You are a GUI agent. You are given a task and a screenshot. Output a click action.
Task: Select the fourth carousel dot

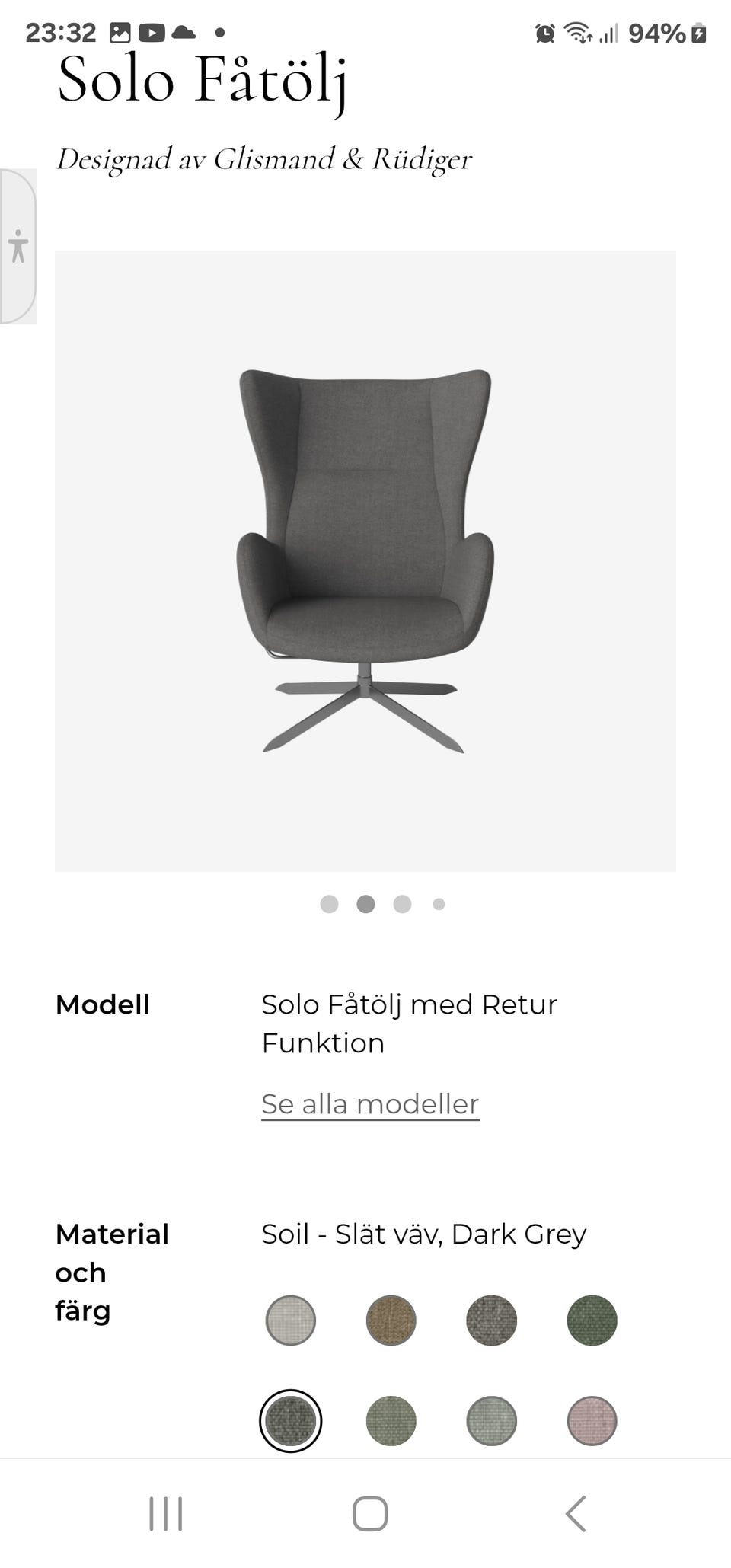(439, 905)
